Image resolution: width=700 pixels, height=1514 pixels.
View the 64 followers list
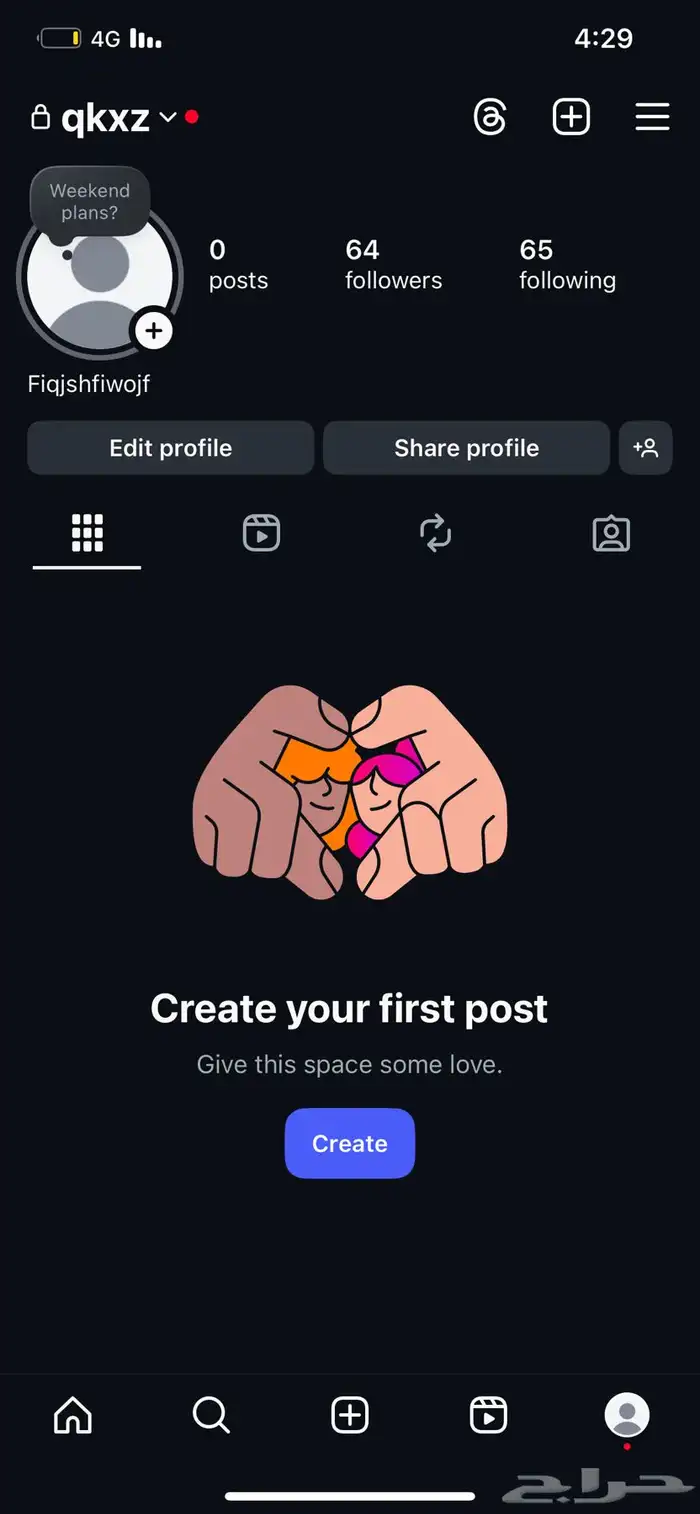point(393,264)
